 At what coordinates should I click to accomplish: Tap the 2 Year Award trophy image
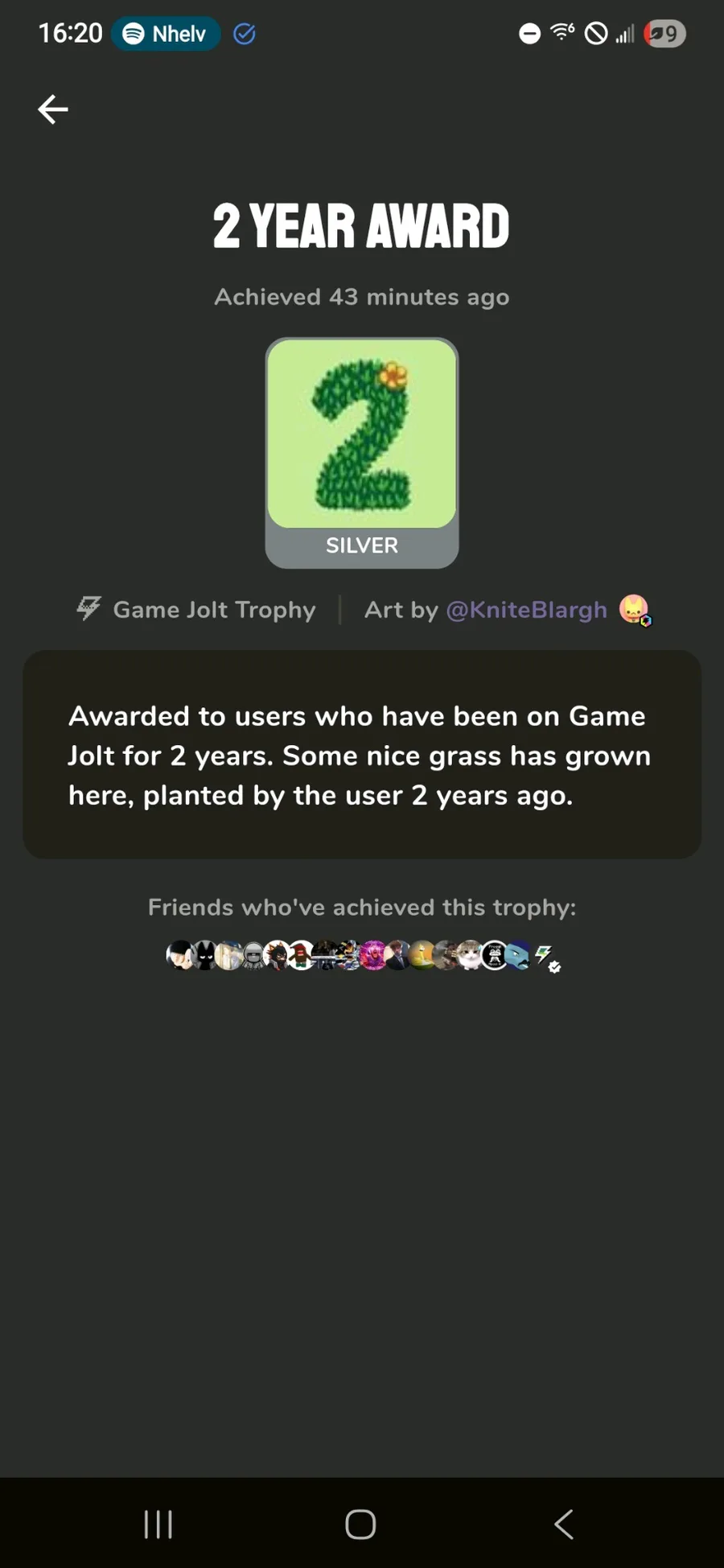362,434
